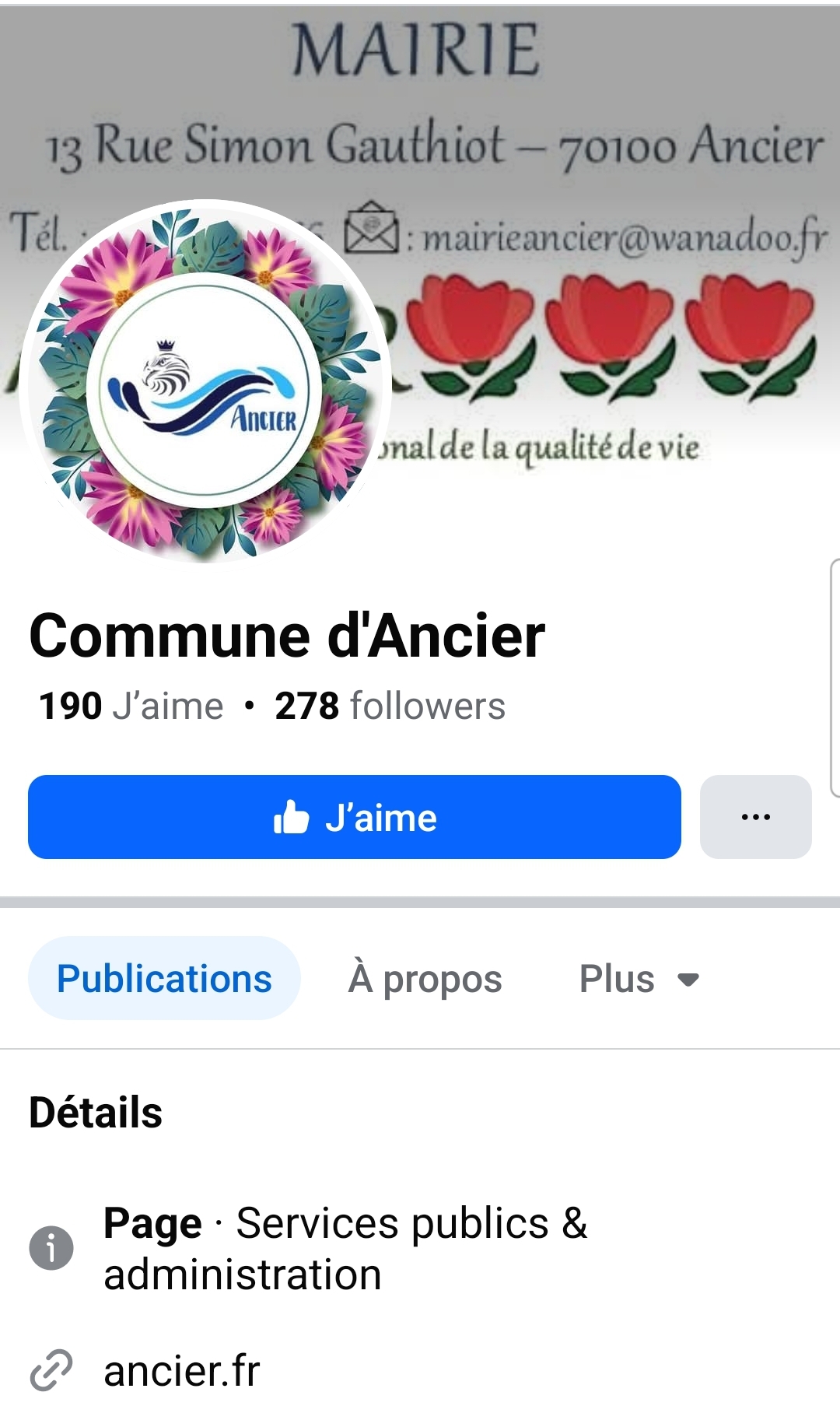View the Commune d'Ancier profile picture
Image resolution: width=840 pixels, height=1420 pixels.
pos(205,381)
